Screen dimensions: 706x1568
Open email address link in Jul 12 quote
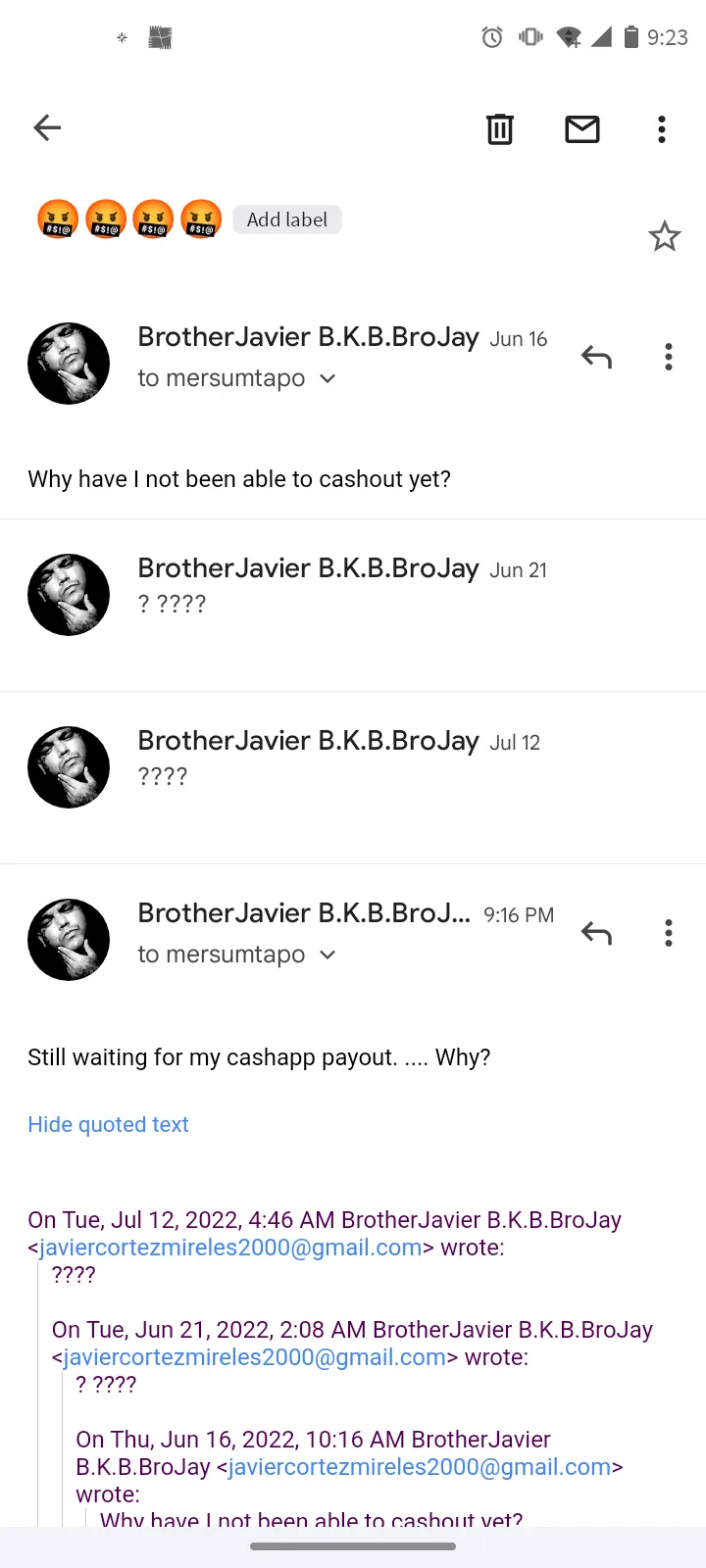pyautogui.click(x=230, y=1248)
